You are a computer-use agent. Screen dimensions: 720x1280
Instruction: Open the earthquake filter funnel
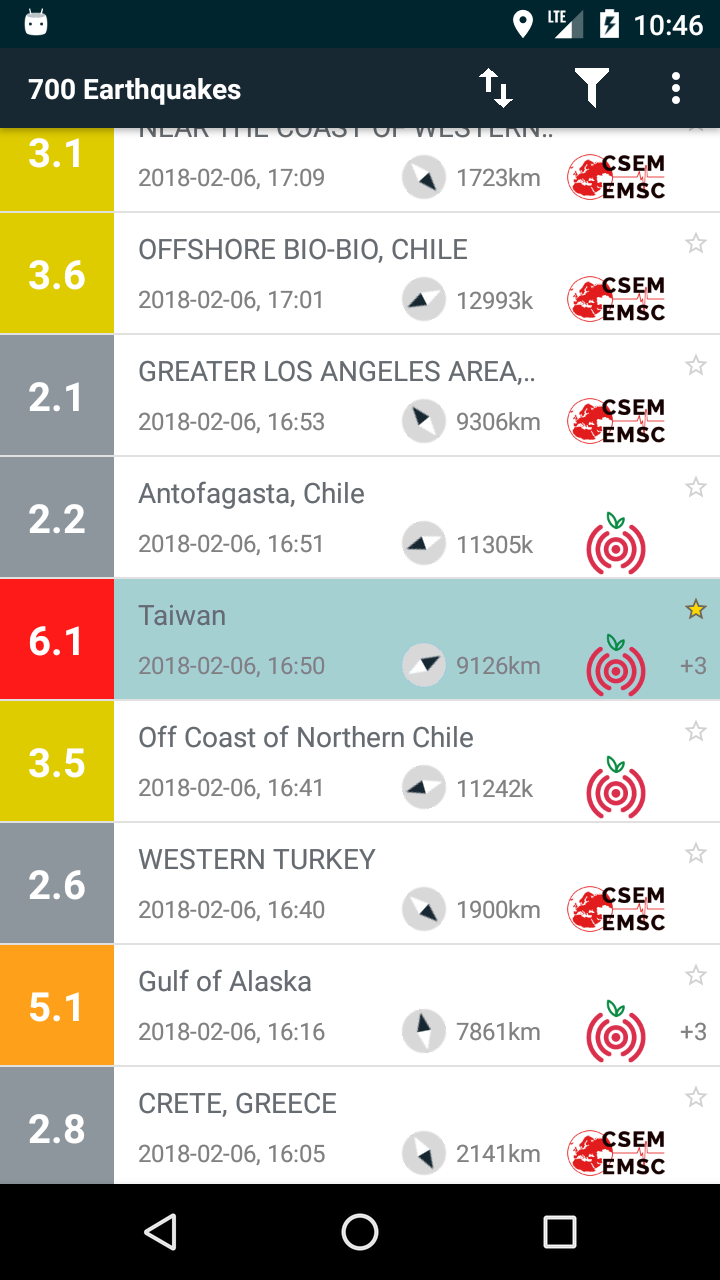coord(592,89)
